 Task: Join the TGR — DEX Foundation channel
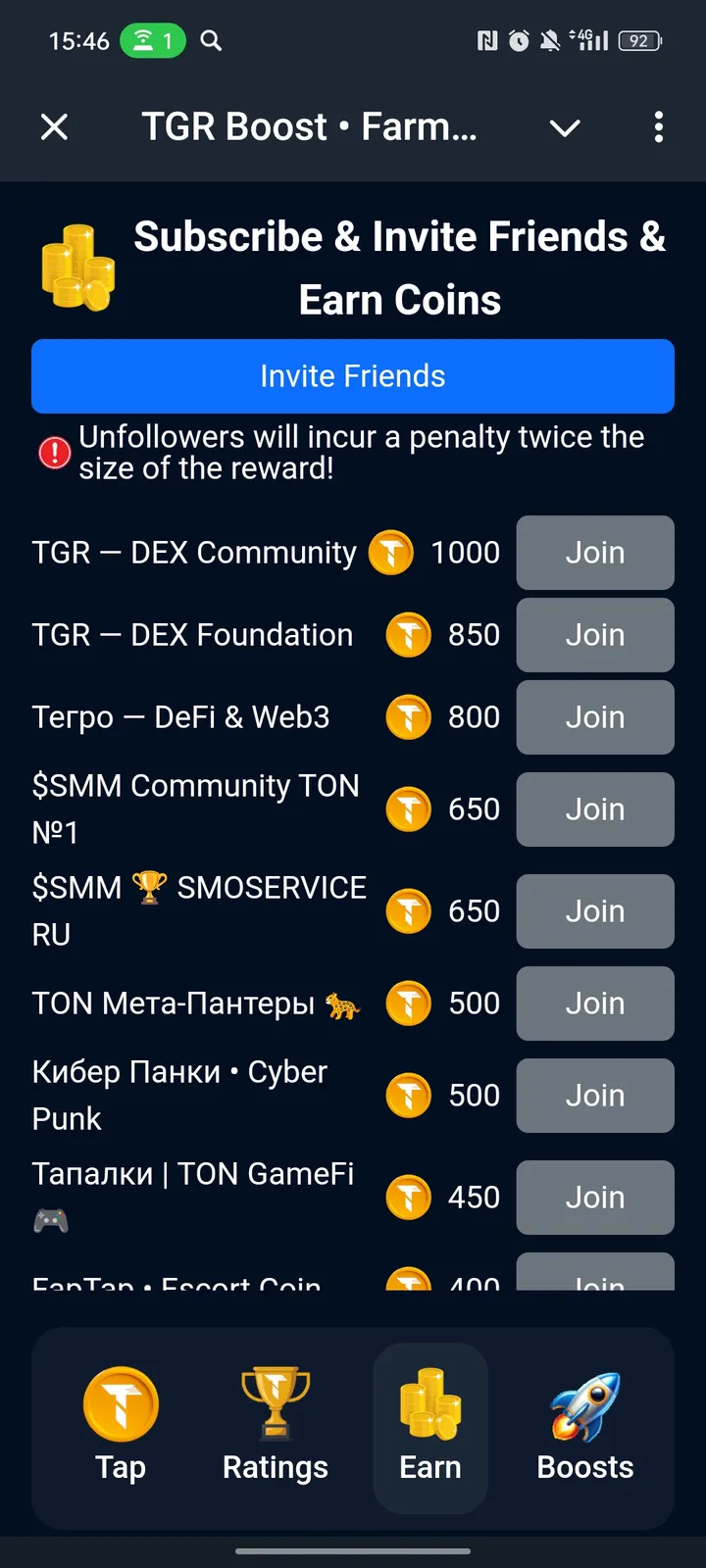(x=595, y=635)
